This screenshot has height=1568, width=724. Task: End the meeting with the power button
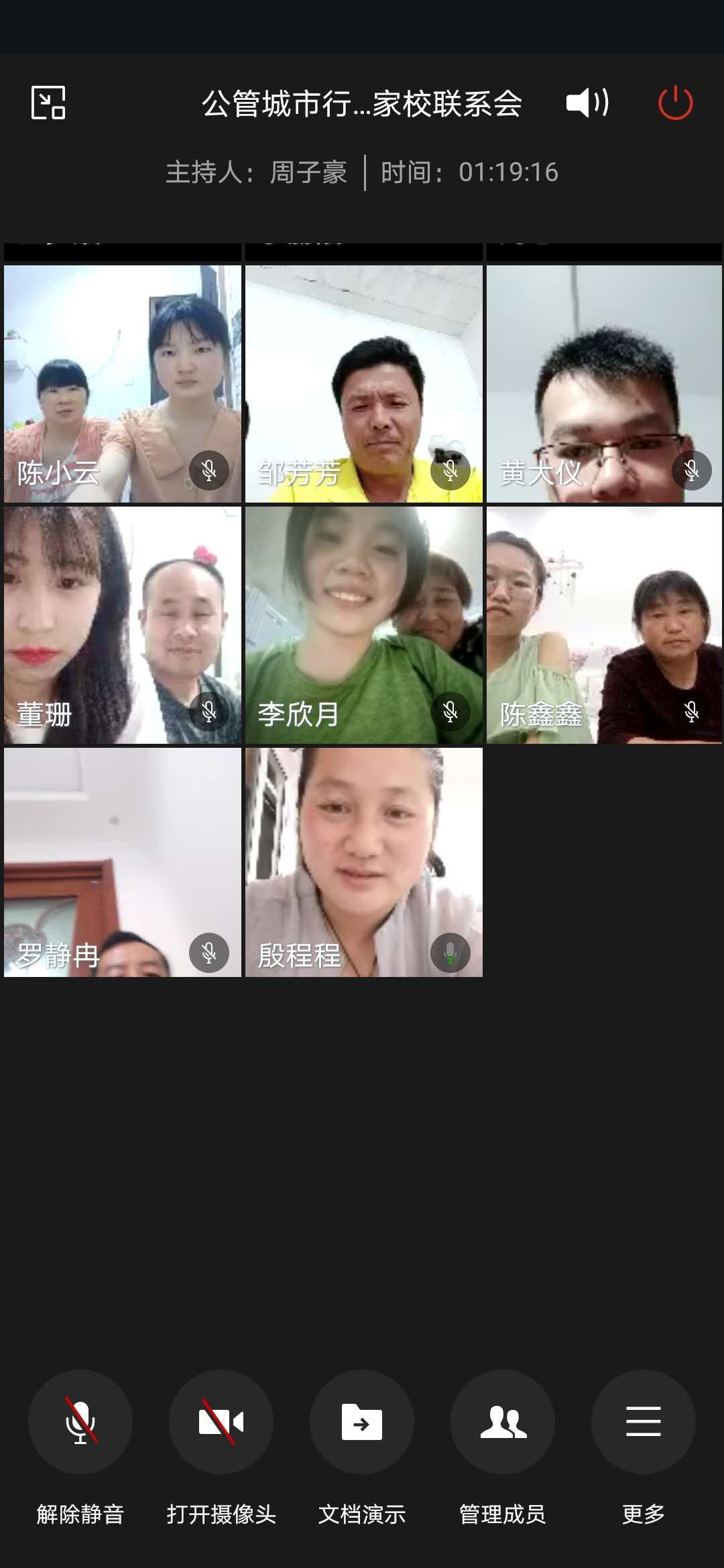point(675,103)
